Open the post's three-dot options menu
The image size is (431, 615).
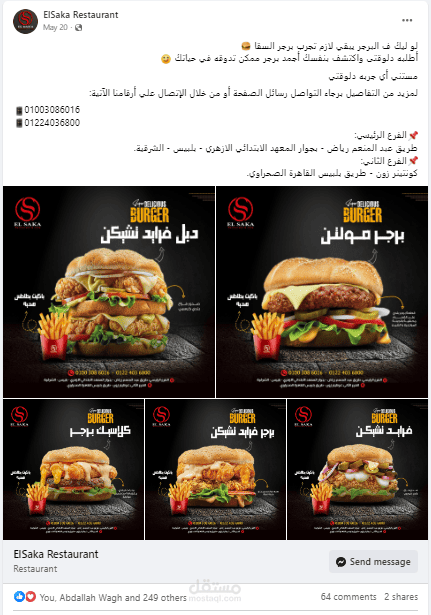407,20
